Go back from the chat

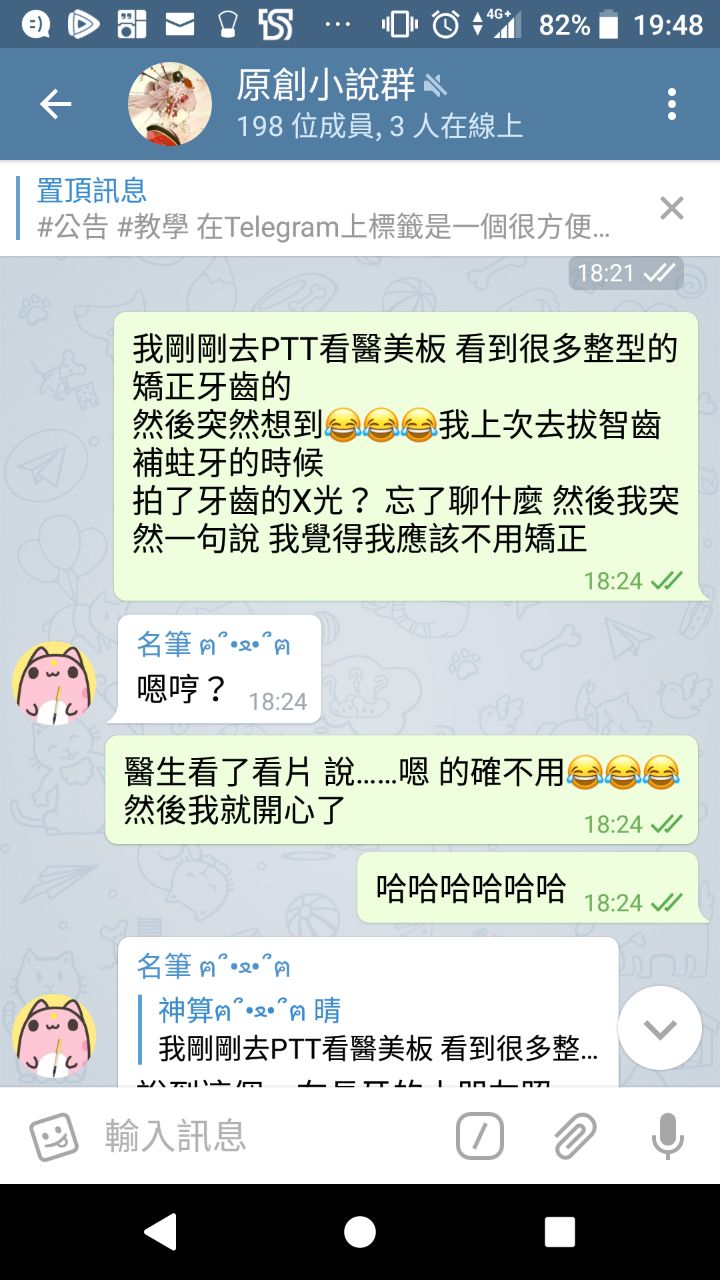point(55,104)
